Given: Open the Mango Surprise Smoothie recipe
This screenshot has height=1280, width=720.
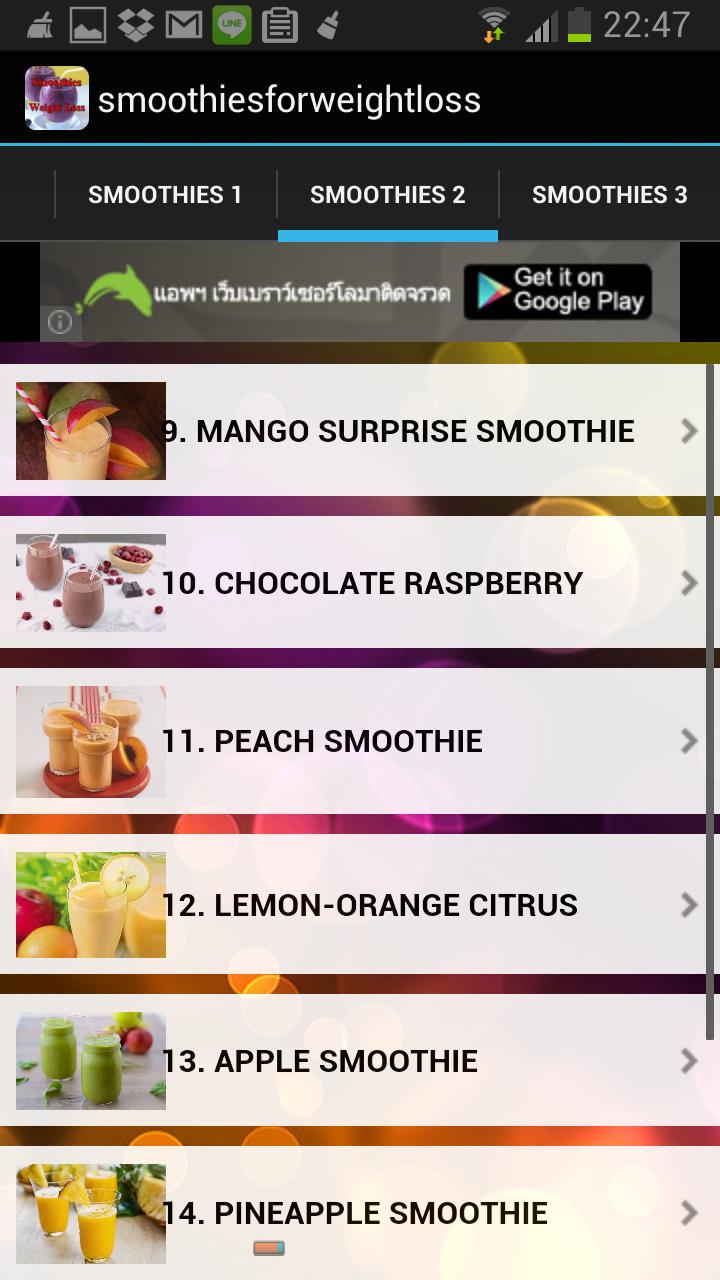Looking at the screenshot, I should click(360, 431).
